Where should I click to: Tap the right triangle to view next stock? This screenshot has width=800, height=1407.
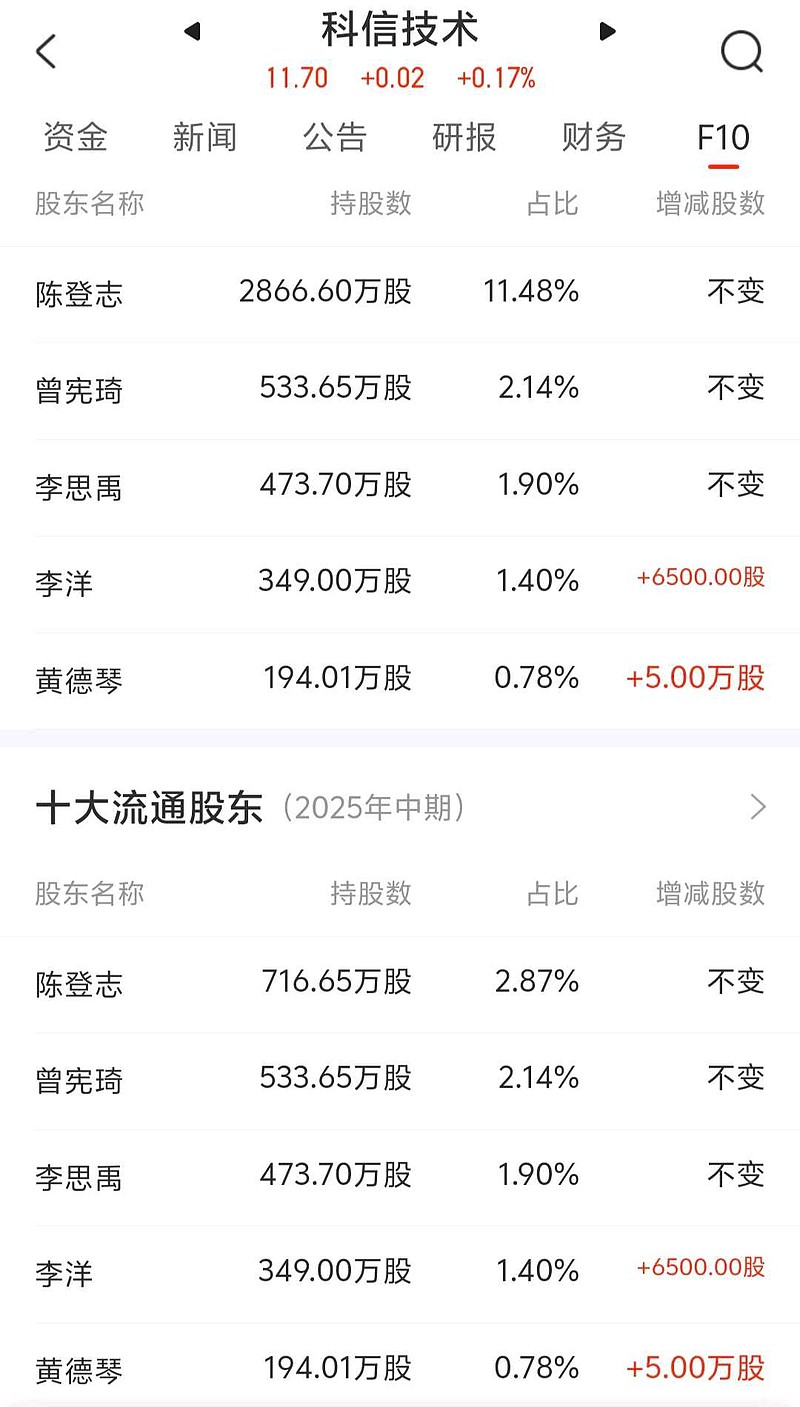pyautogui.click(x=607, y=31)
